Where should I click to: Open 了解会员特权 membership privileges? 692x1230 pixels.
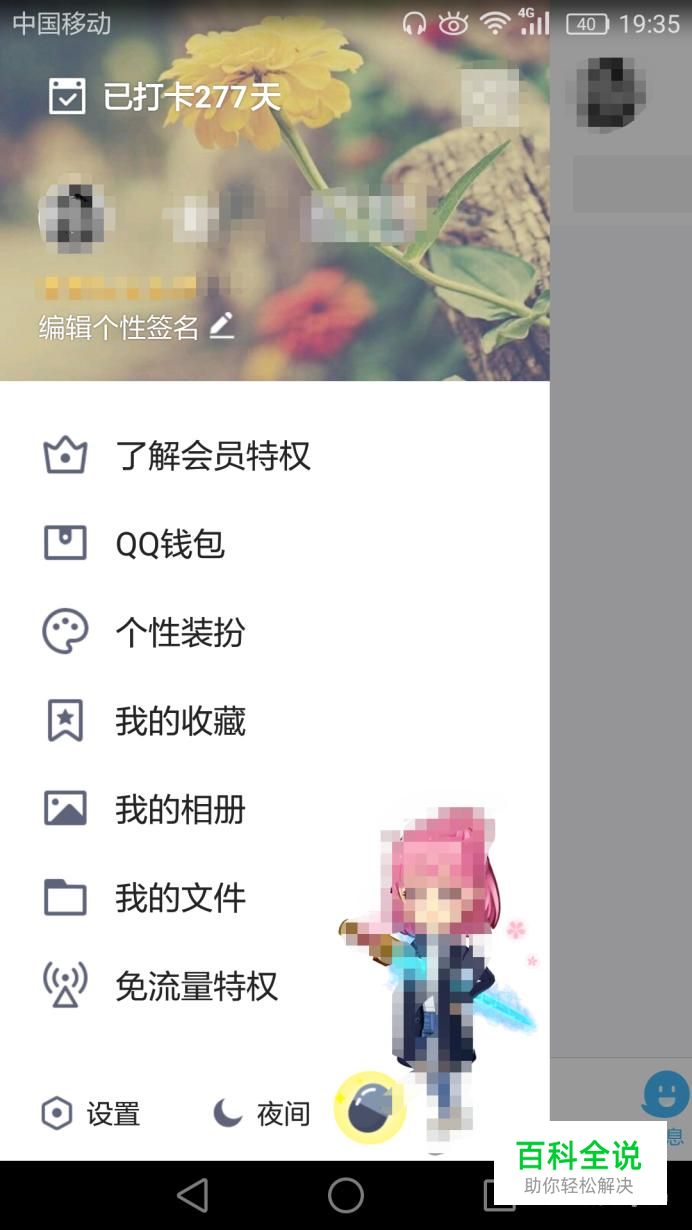(212, 456)
